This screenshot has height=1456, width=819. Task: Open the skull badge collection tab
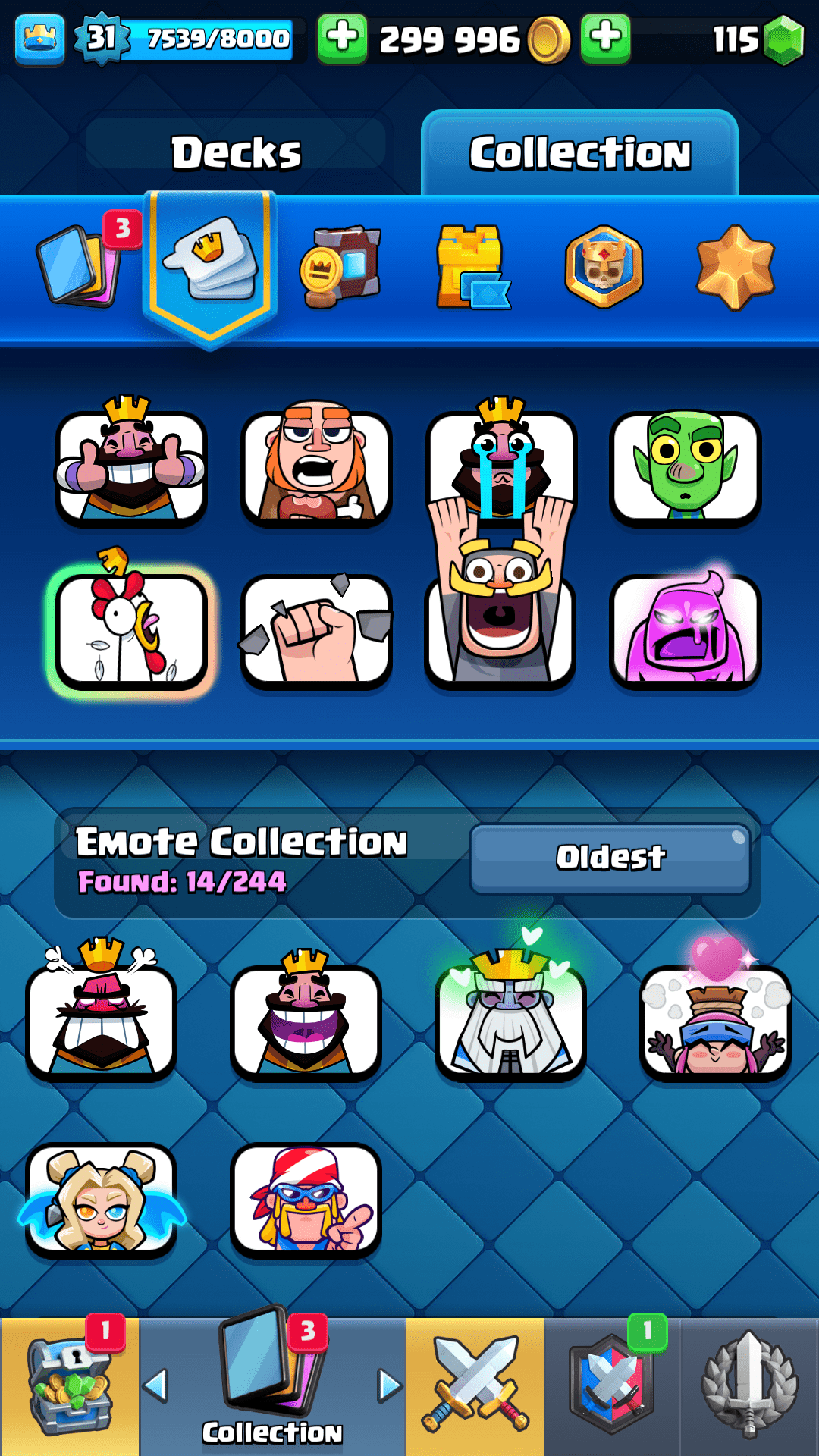(x=604, y=267)
